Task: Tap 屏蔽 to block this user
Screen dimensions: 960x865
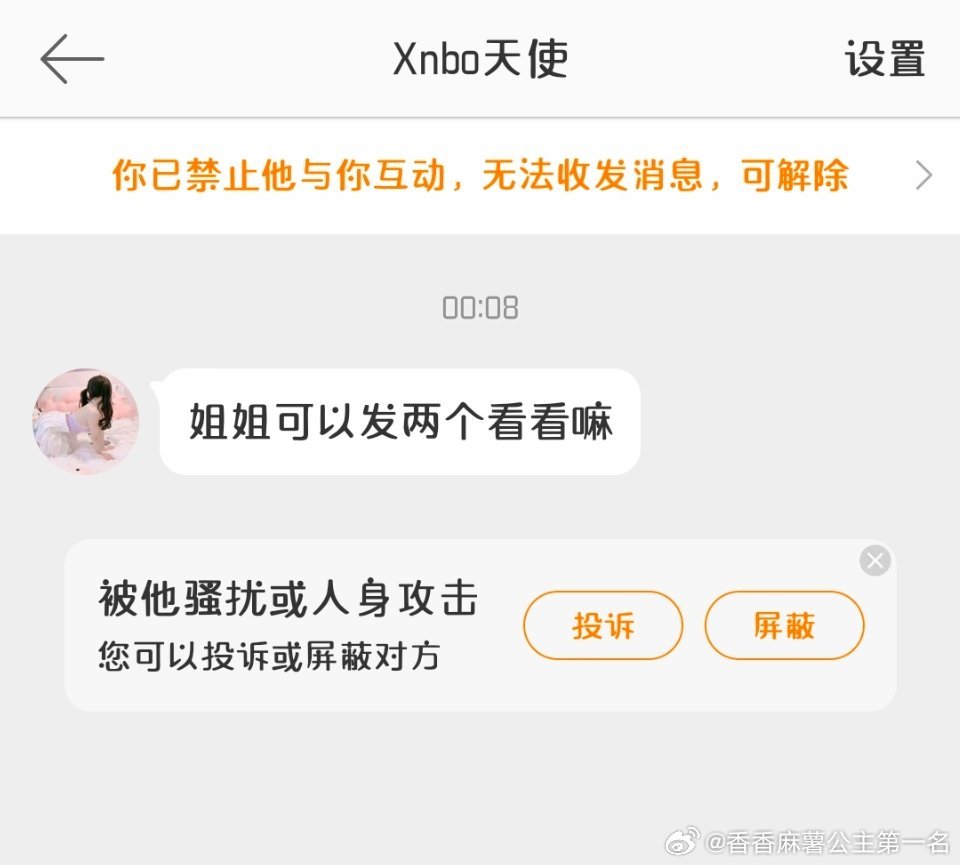Action: pos(784,626)
